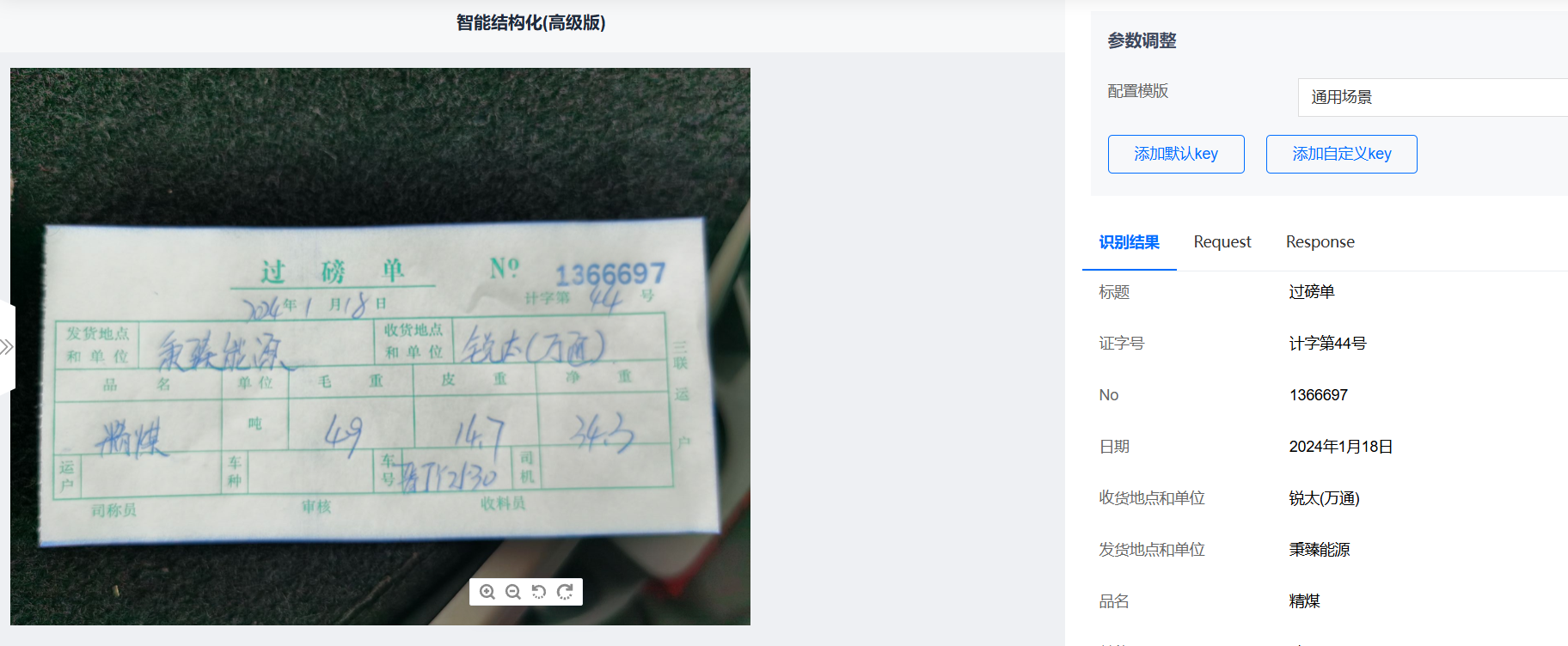Image resolution: width=1568 pixels, height=646 pixels.
Task: Switch to the Request tab
Action: point(1222,242)
